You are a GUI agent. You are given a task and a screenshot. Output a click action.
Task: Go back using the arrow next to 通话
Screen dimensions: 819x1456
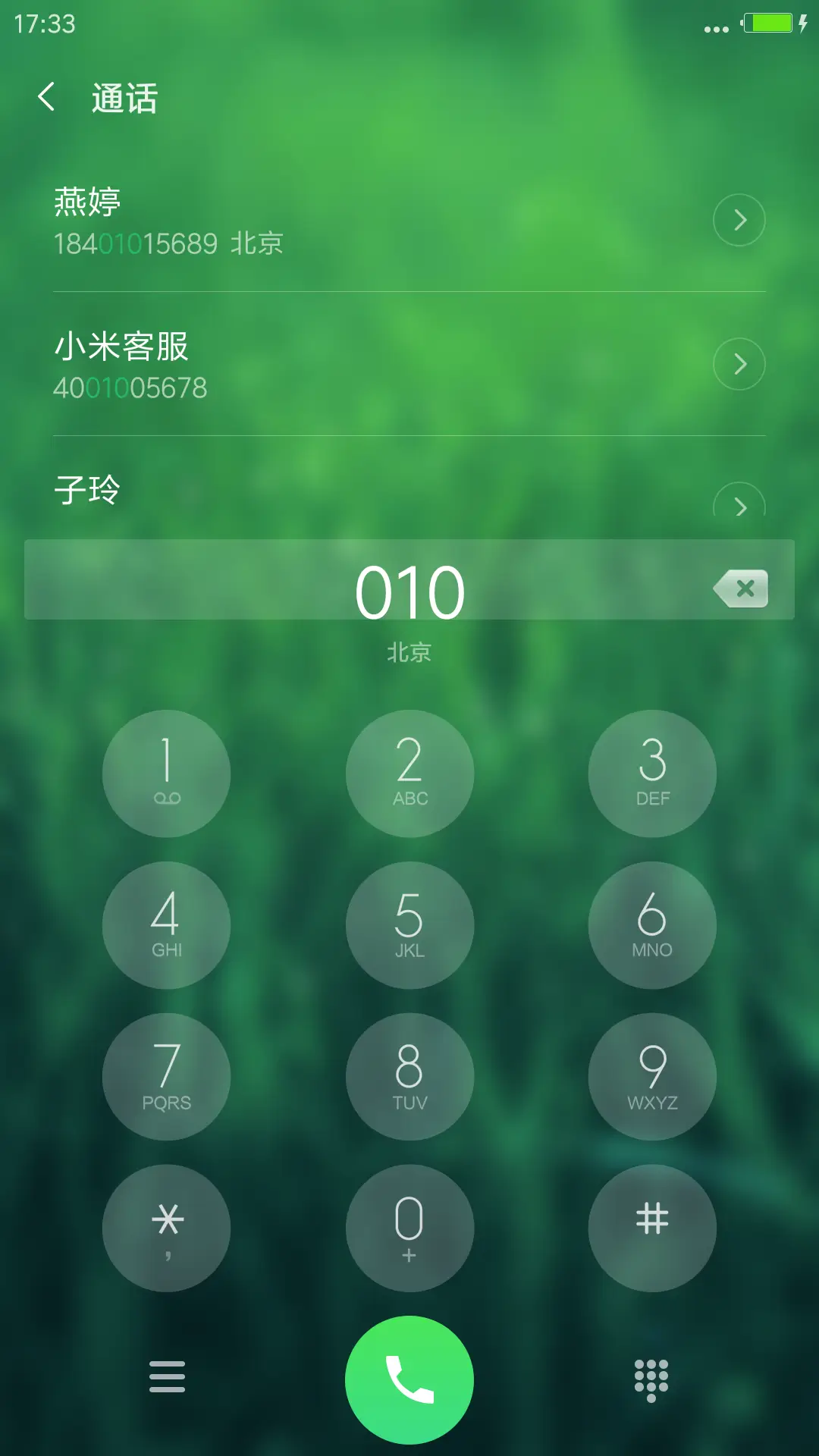pyautogui.click(x=45, y=99)
